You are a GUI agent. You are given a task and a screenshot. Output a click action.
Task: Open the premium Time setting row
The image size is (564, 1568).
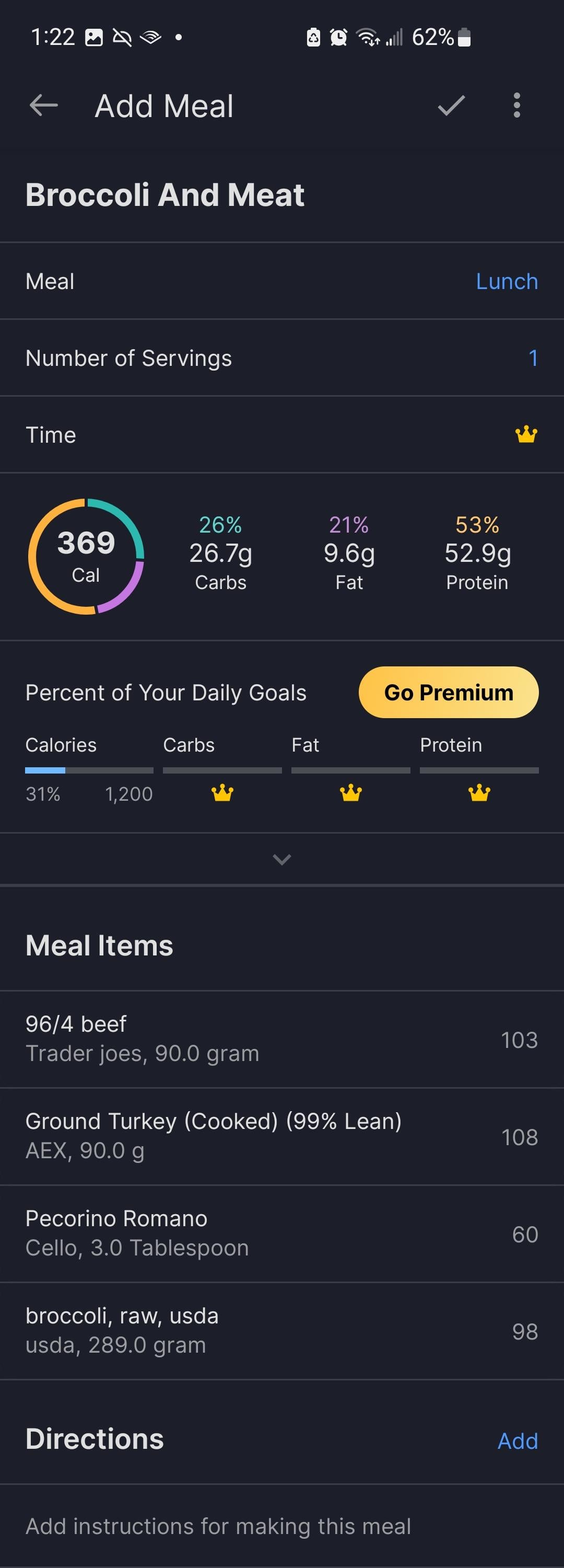[x=281, y=435]
